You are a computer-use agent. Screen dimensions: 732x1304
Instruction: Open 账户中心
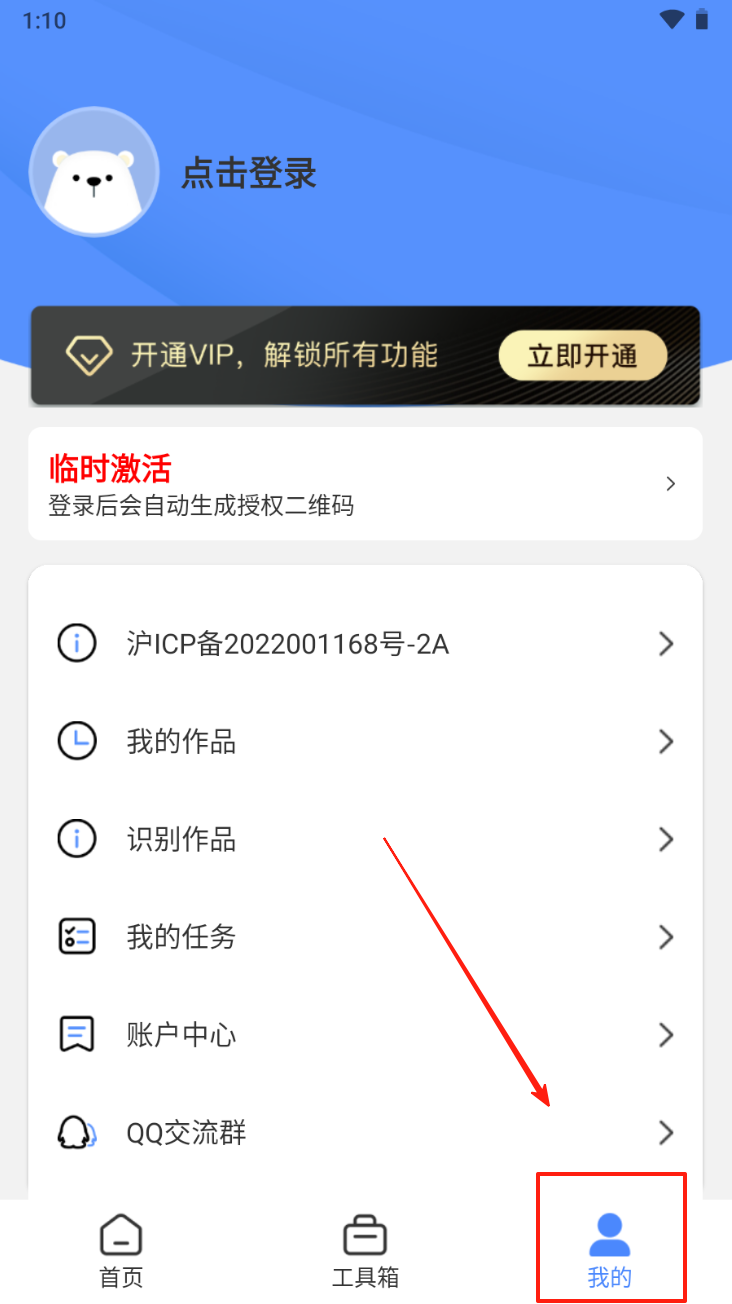point(365,1035)
